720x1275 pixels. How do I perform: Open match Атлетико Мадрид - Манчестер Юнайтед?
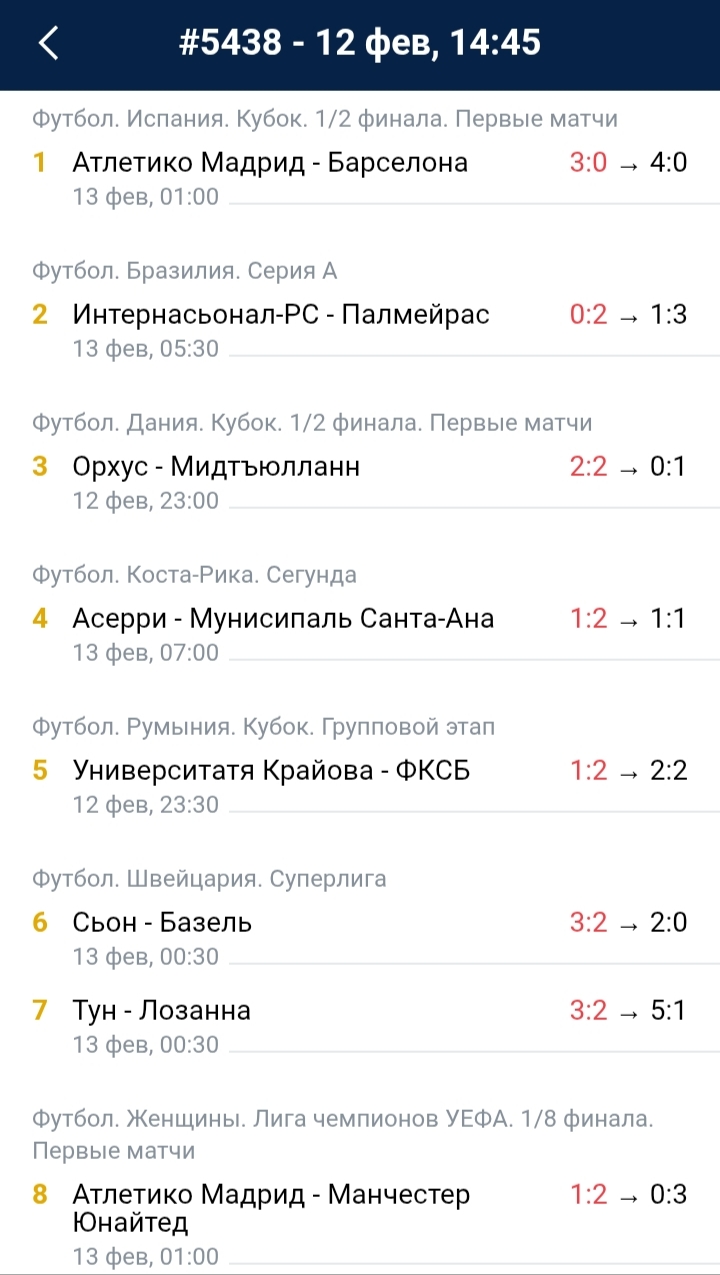271,1208
